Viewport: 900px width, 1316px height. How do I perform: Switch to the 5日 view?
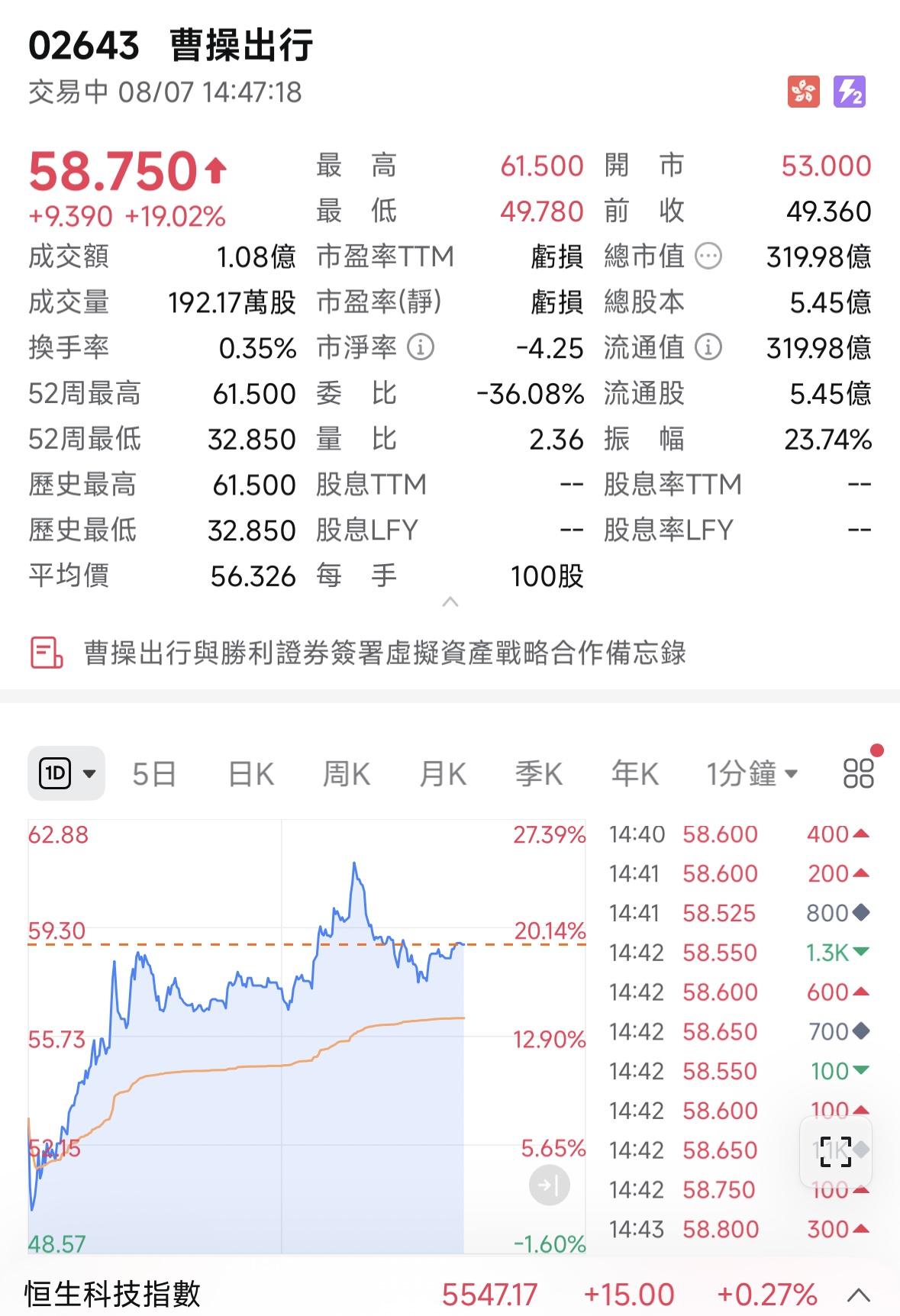154,773
